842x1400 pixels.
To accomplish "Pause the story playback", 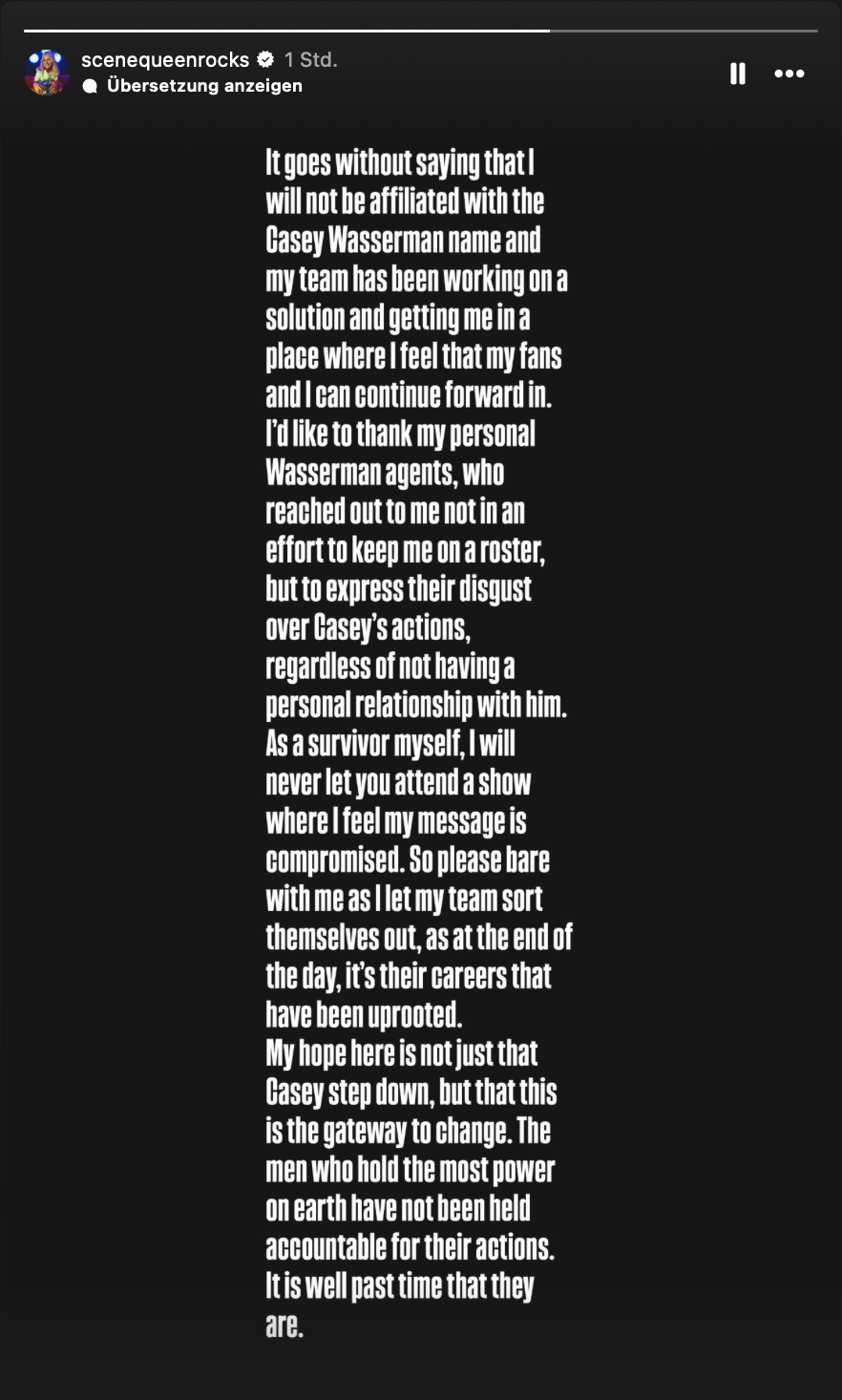I will click(x=737, y=74).
